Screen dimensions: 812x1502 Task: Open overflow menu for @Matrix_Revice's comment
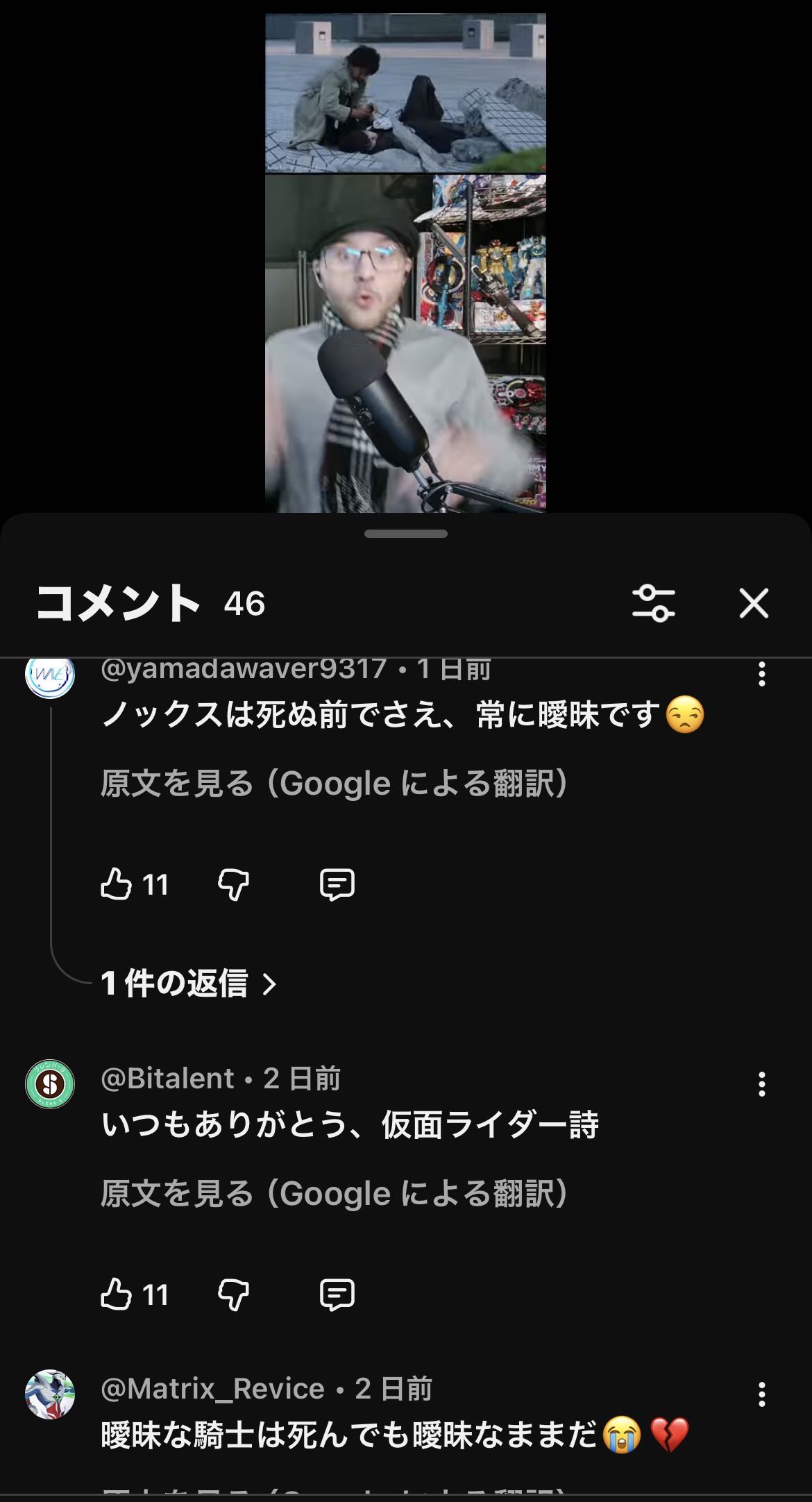click(x=762, y=1394)
